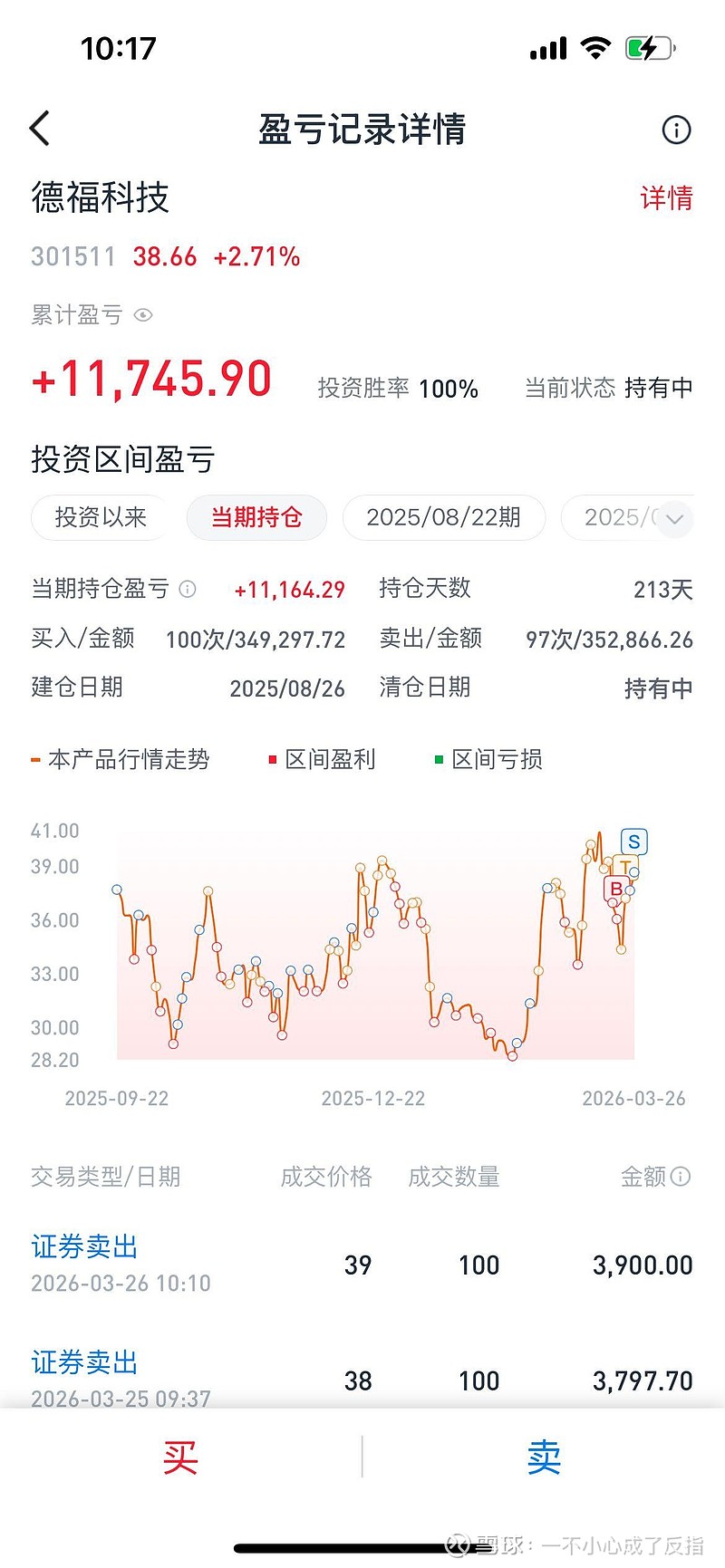Select the B buy marker on the chart
The height and width of the screenshot is (1568, 725).
[x=617, y=890]
